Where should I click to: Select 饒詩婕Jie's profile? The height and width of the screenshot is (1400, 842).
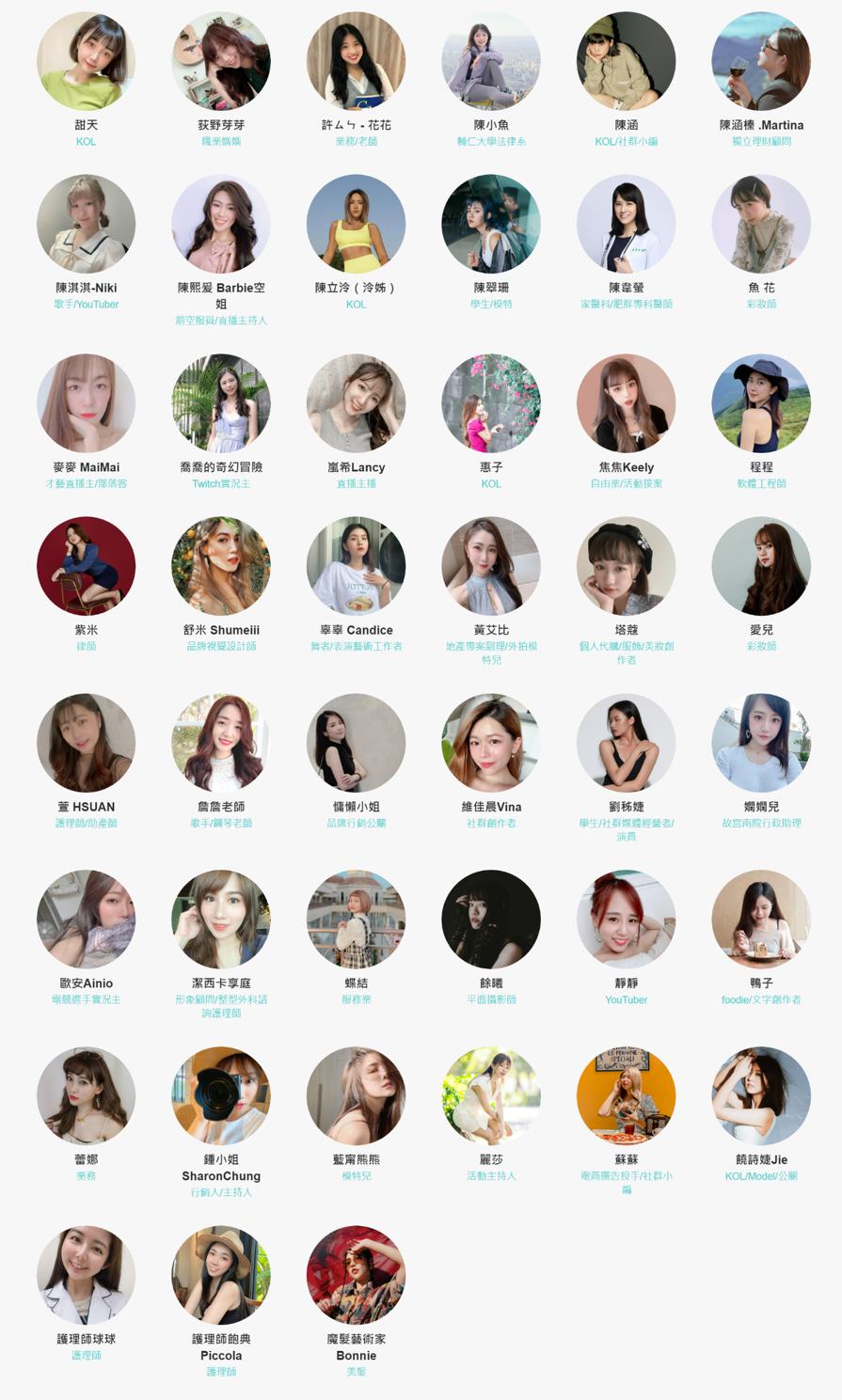pyautogui.click(x=761, y=1096)
